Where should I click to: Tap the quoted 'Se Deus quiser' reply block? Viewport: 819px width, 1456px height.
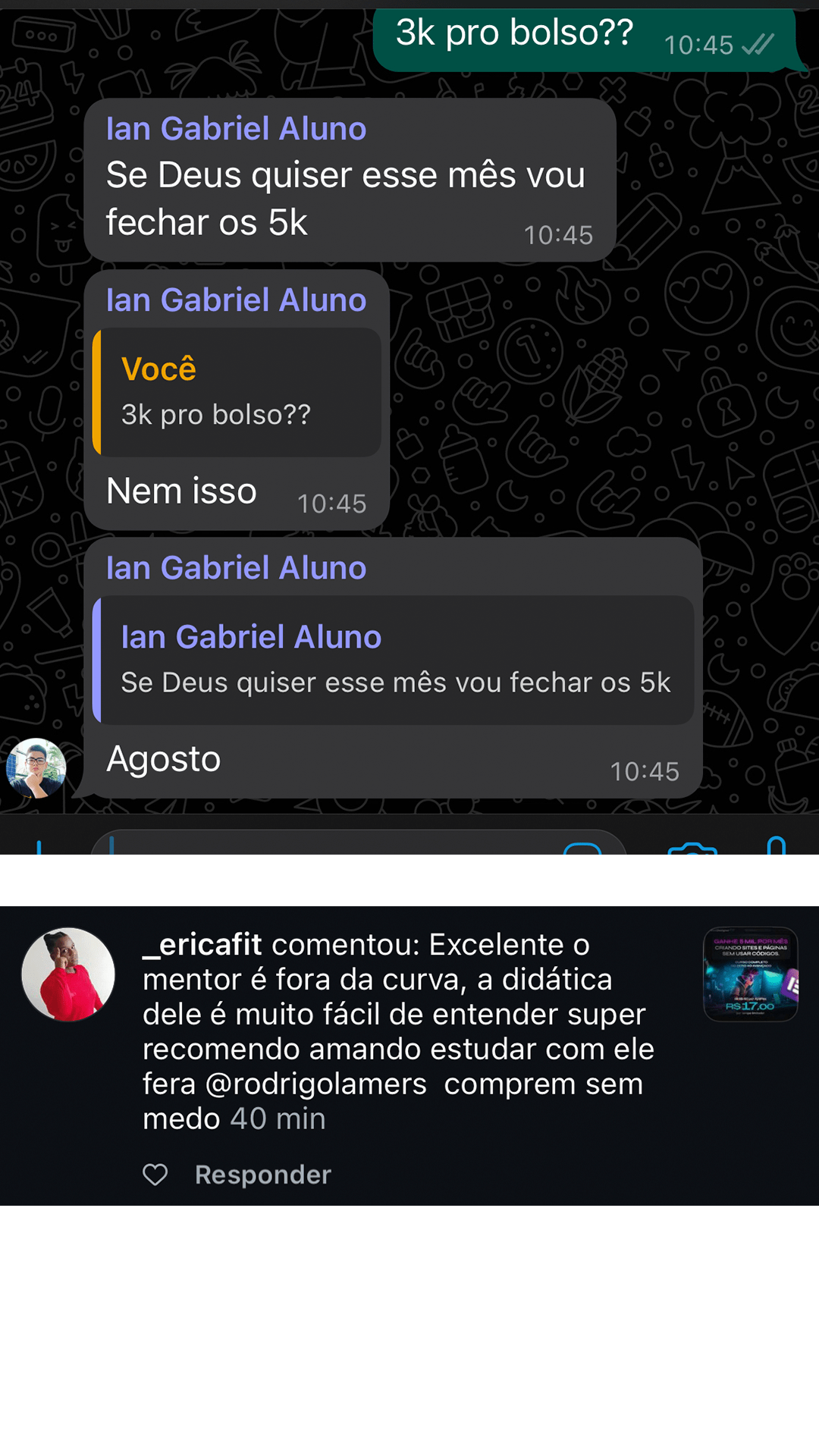coord(394,658)
